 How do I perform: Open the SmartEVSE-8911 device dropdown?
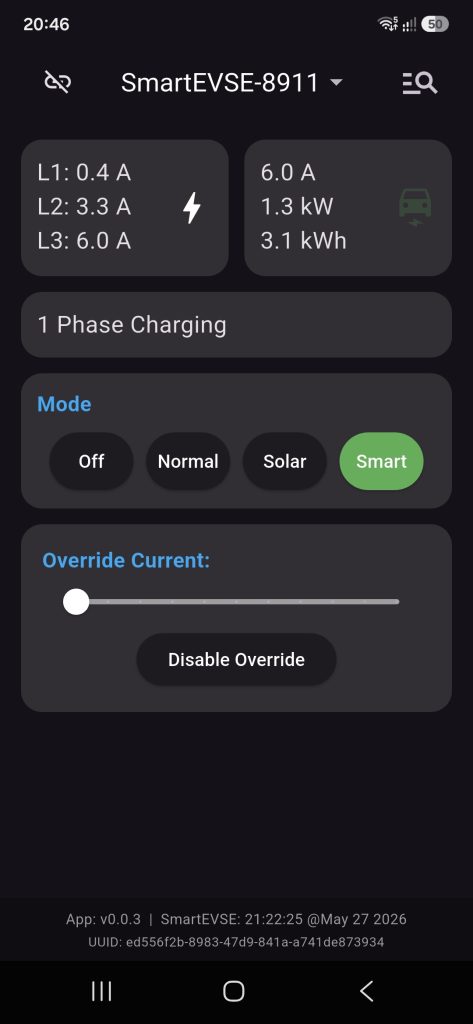232,83
